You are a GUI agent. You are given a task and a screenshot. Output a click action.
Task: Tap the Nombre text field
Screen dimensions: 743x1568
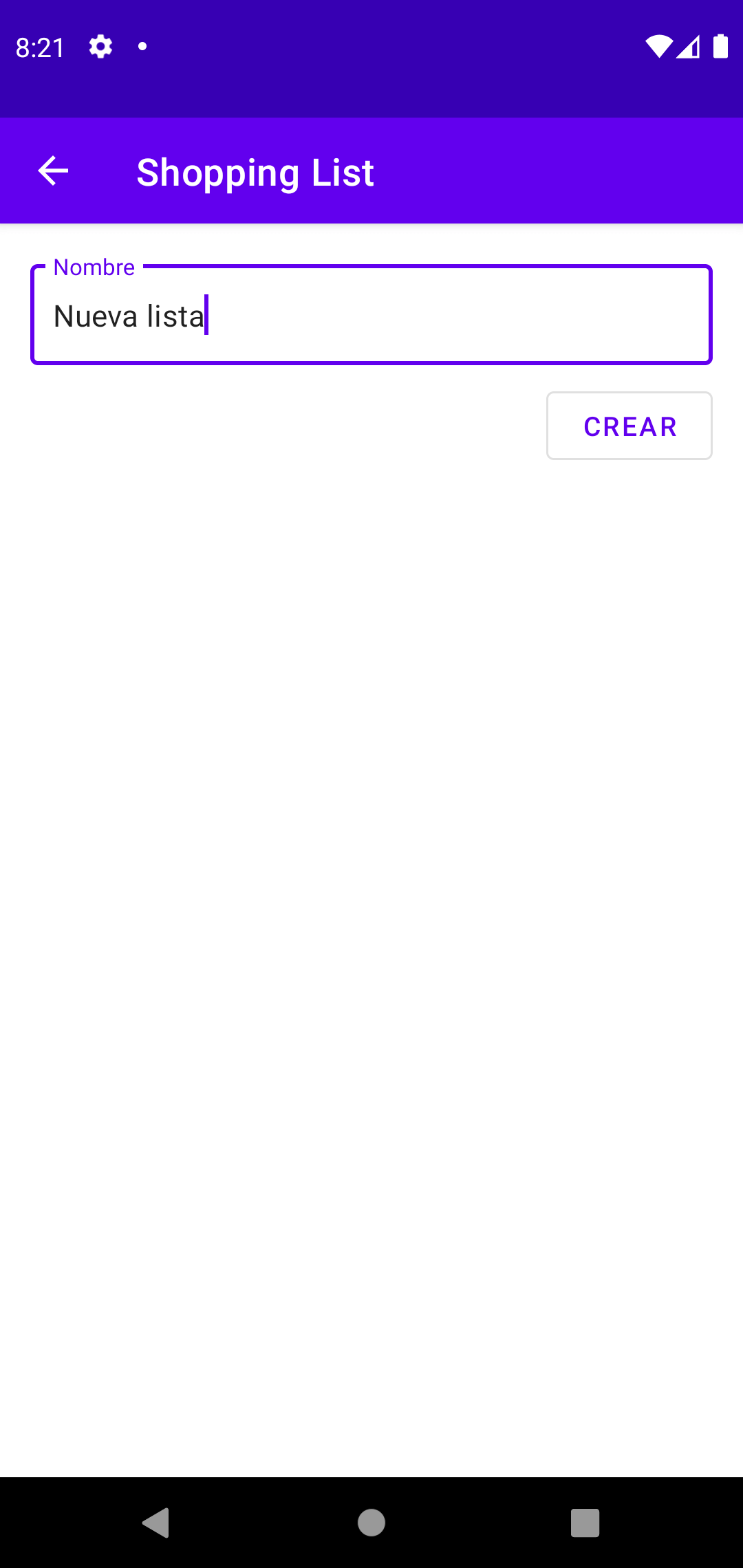[371, 314]
